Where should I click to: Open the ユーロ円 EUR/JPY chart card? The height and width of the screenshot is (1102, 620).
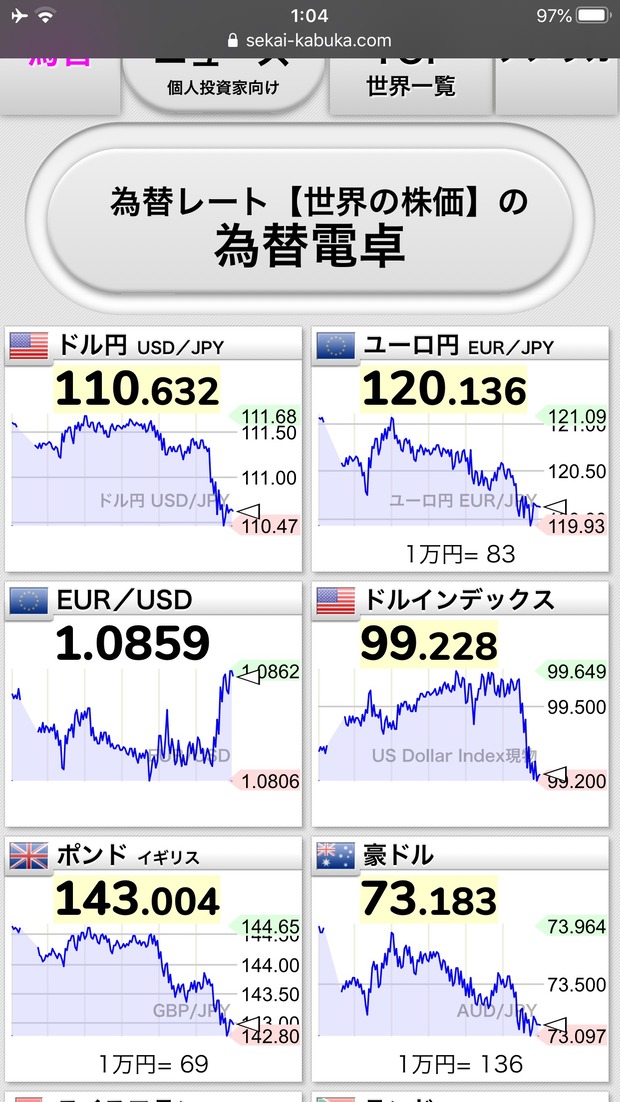tap(460, 449)
